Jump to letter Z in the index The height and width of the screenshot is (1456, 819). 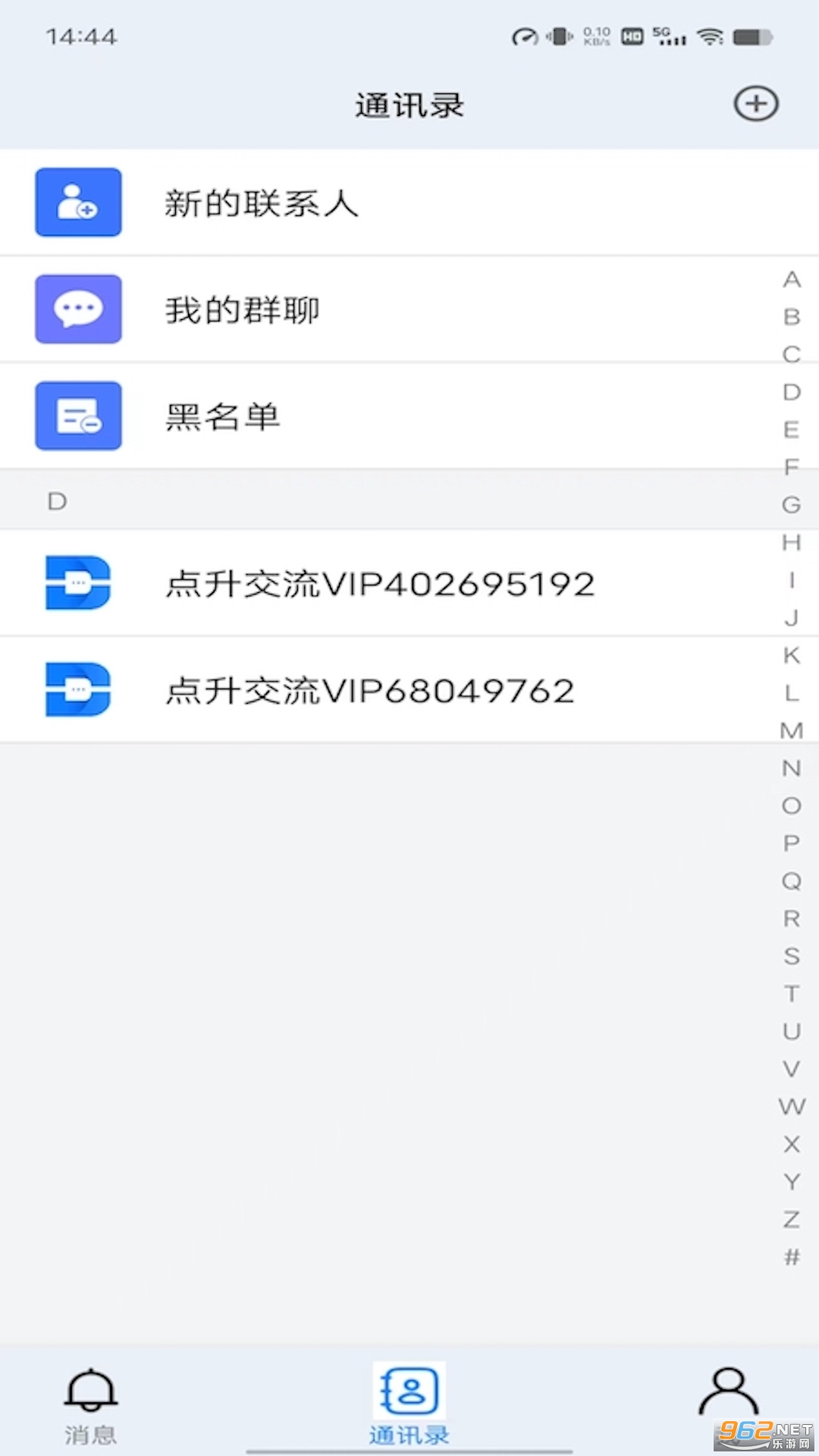pos(792,1219)
